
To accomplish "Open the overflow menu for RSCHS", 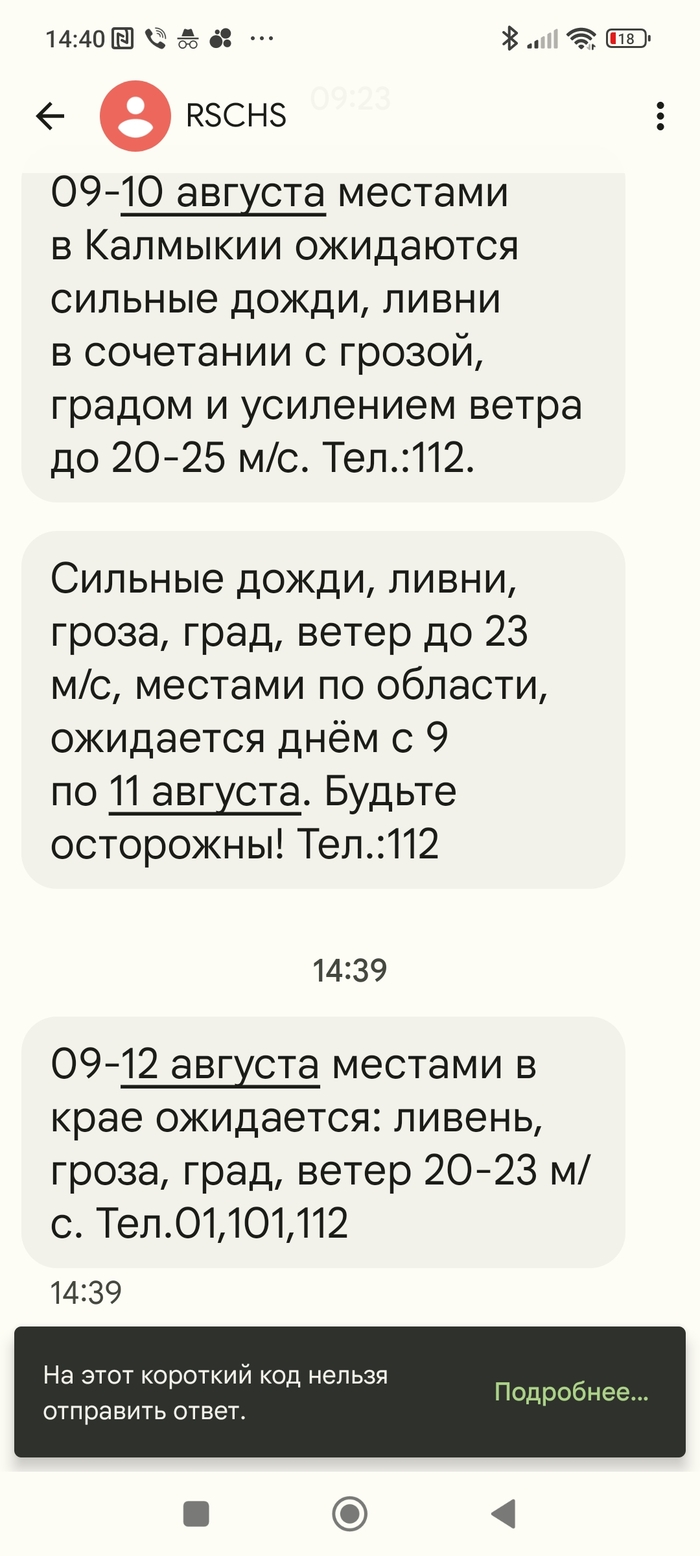I will click(660, 117).
